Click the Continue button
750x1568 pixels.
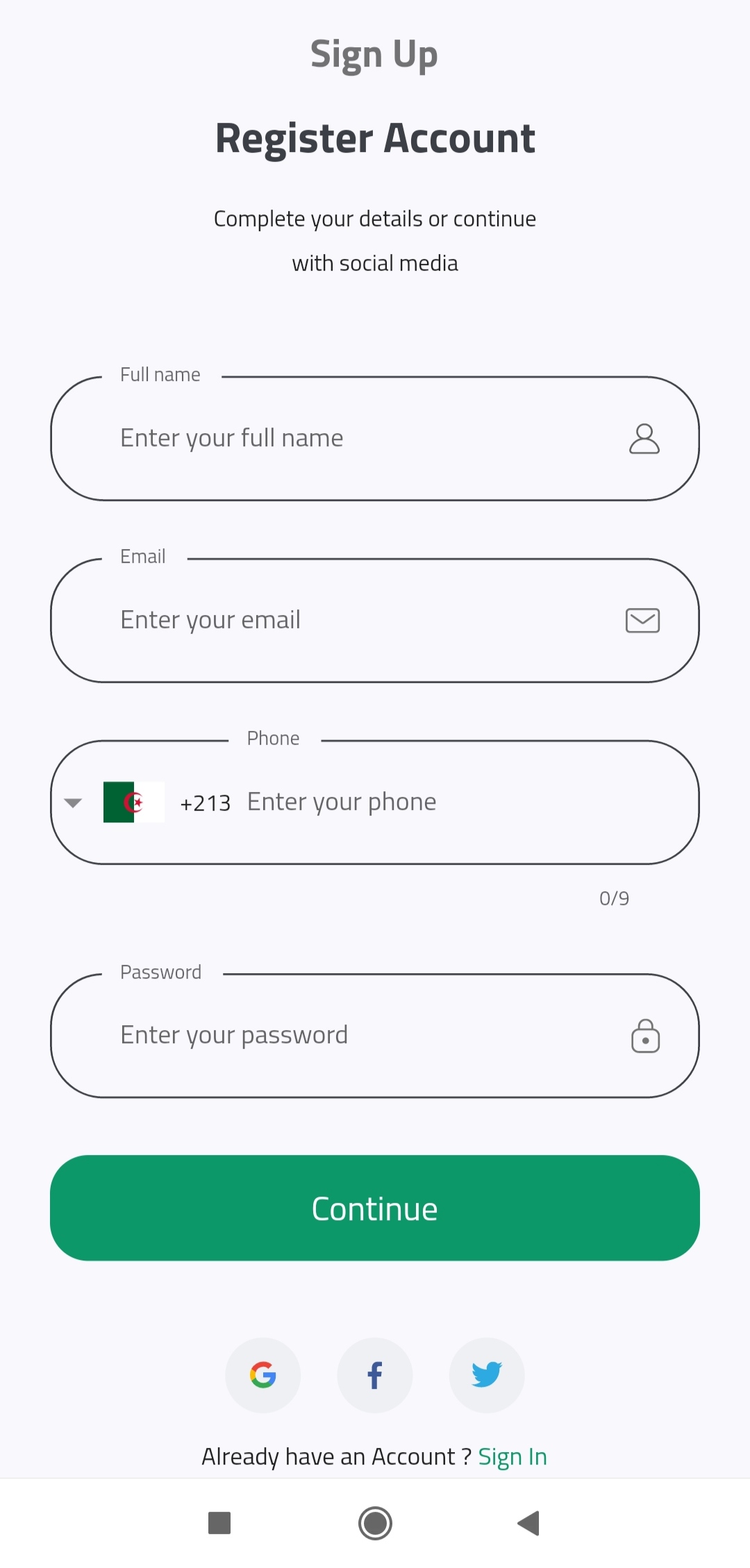374,1208
